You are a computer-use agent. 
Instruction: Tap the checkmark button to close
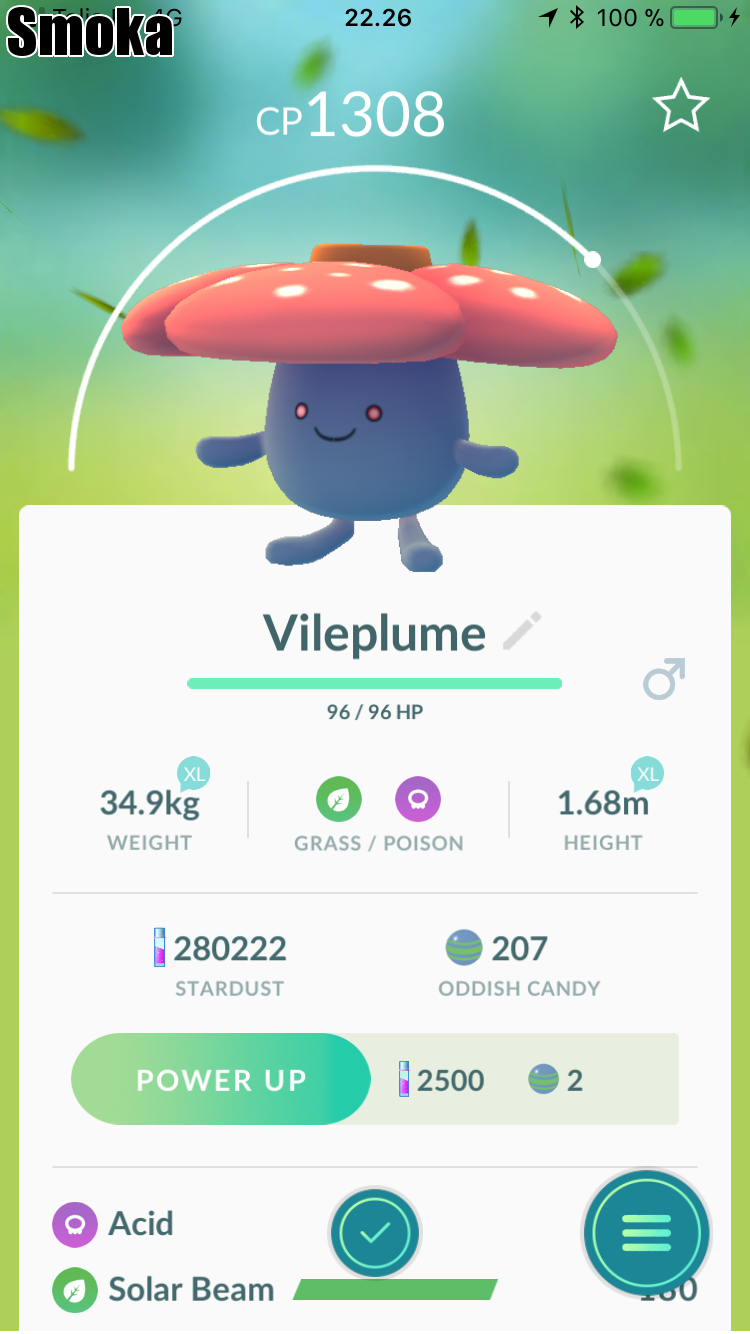[x=375, y=1233]
